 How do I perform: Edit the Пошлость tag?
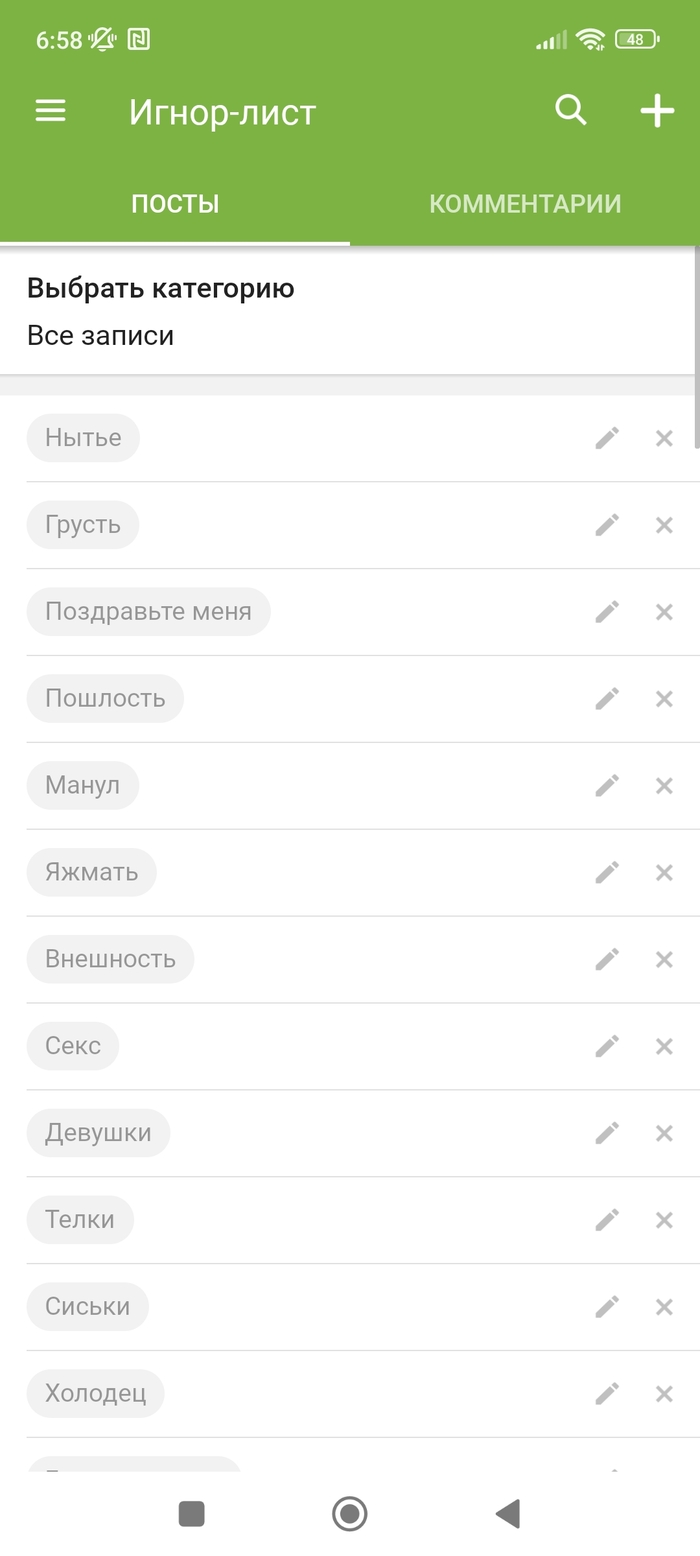coord(607,699)
